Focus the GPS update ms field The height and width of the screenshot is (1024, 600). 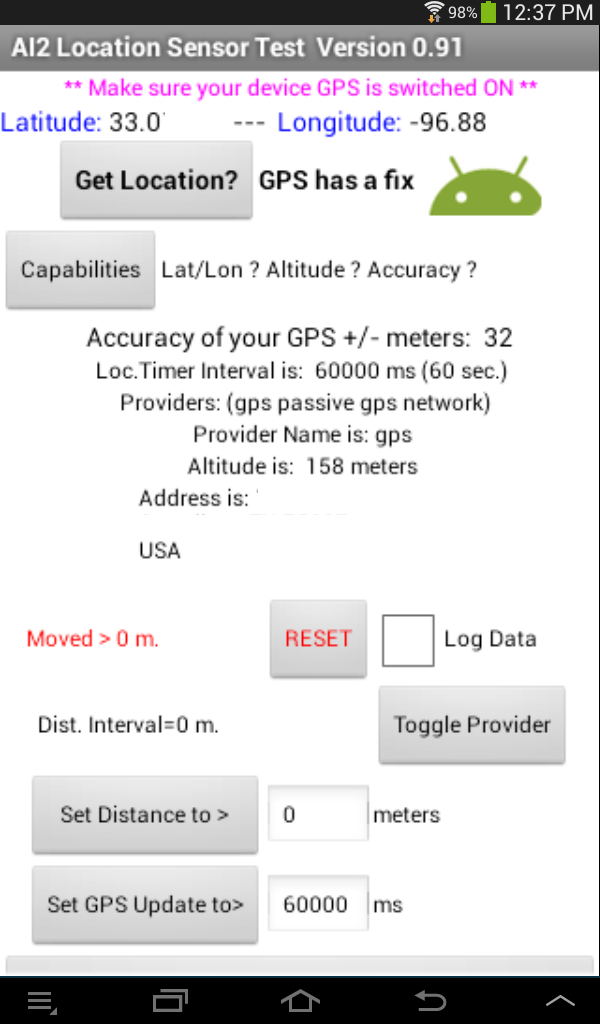coord(318,904)
